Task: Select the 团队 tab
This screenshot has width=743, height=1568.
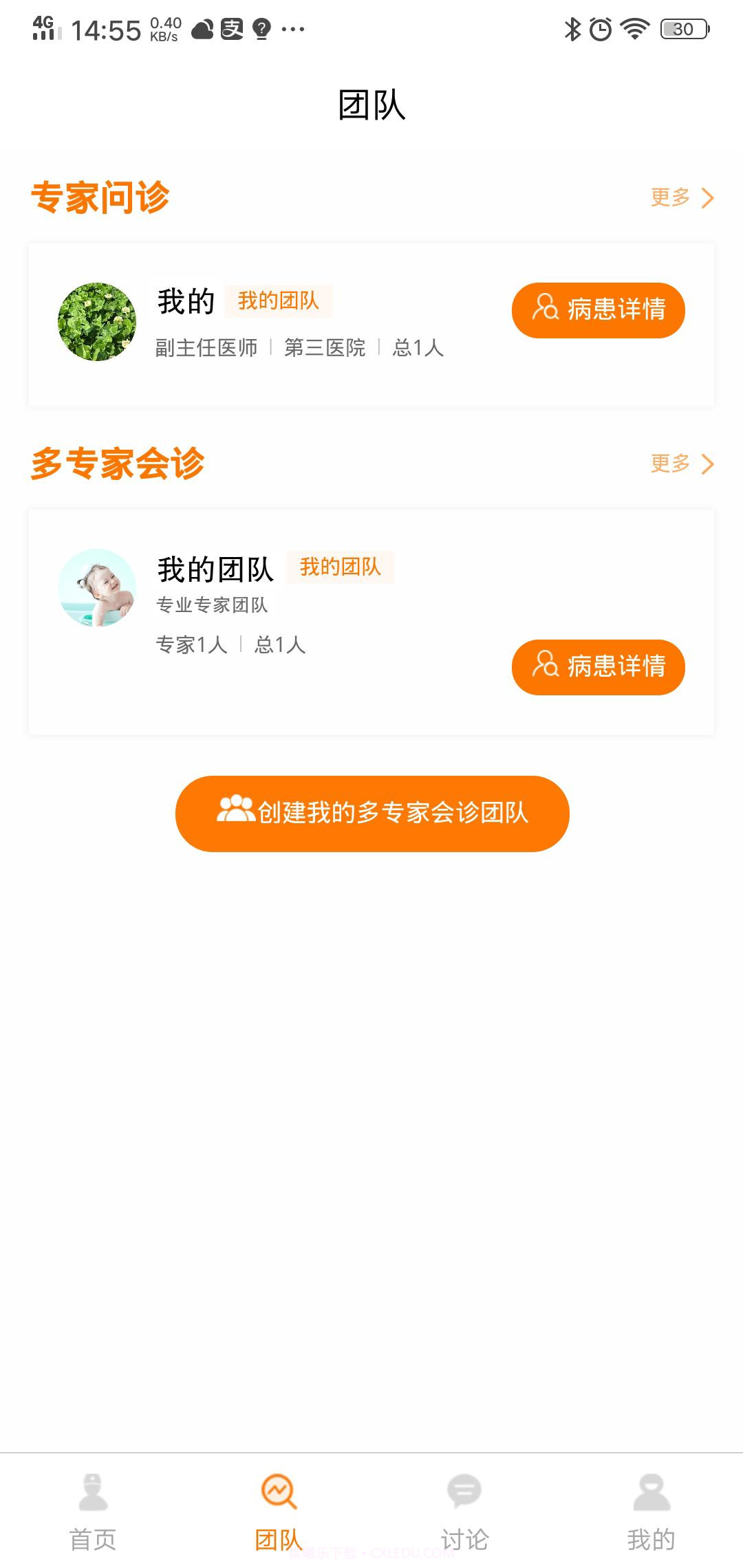Action: point(279,1511)
